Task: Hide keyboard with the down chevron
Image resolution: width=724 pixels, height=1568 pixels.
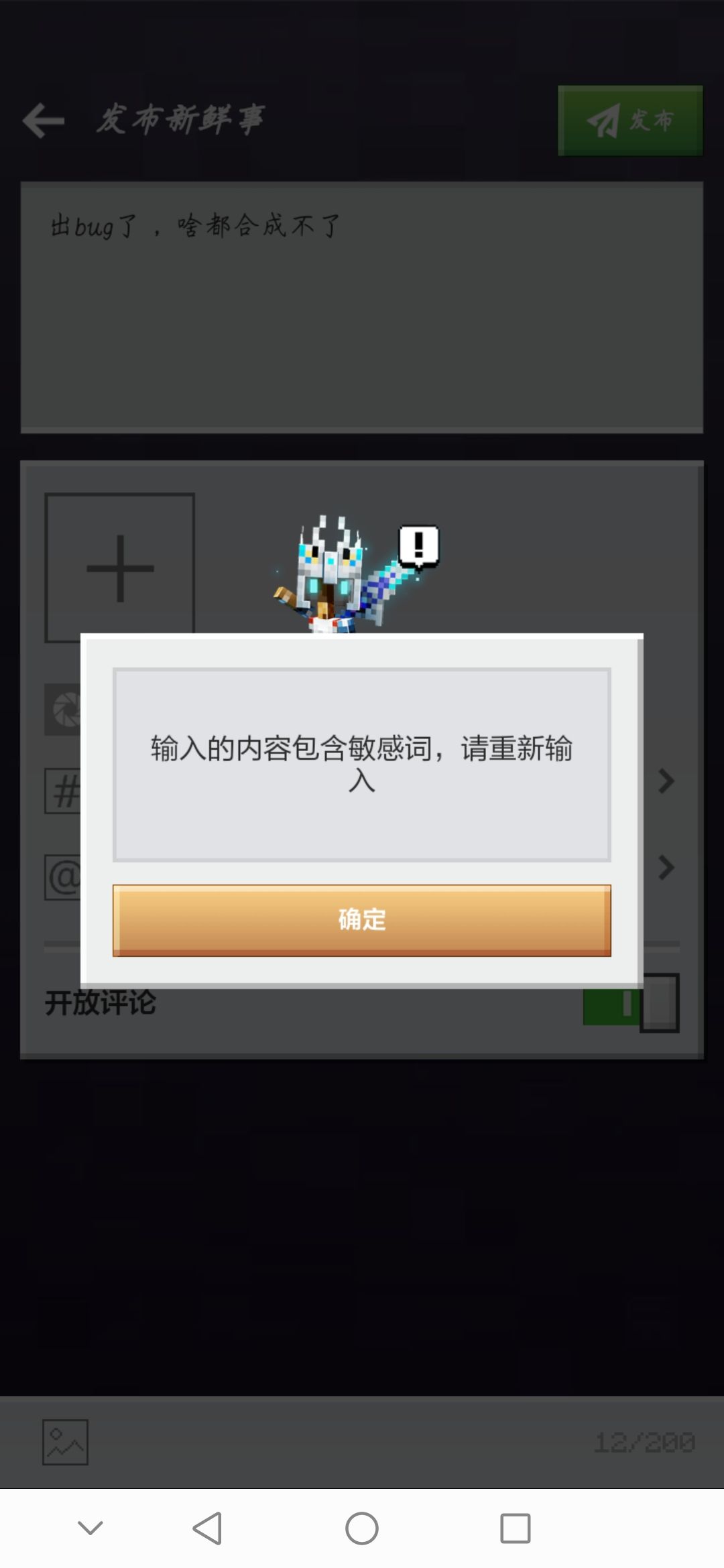Action: click(x=90, y=1528)
